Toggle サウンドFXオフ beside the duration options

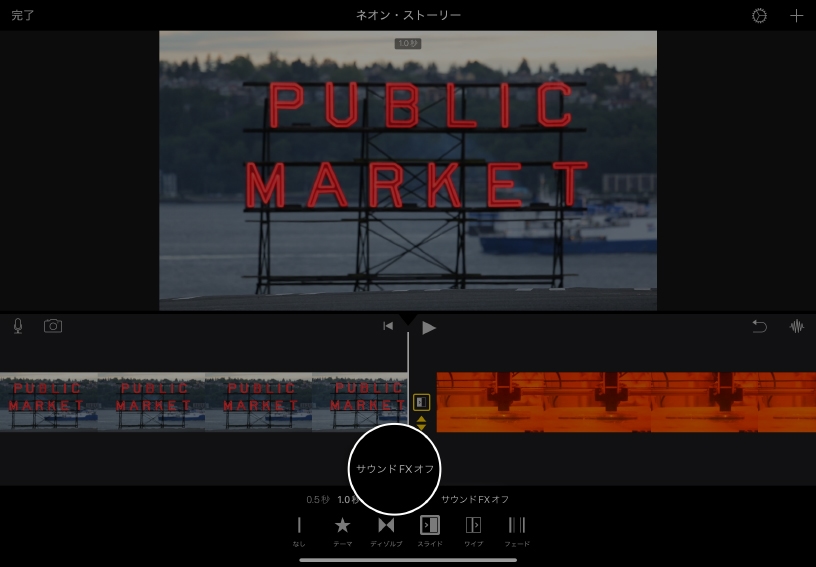tap(475, 499)
